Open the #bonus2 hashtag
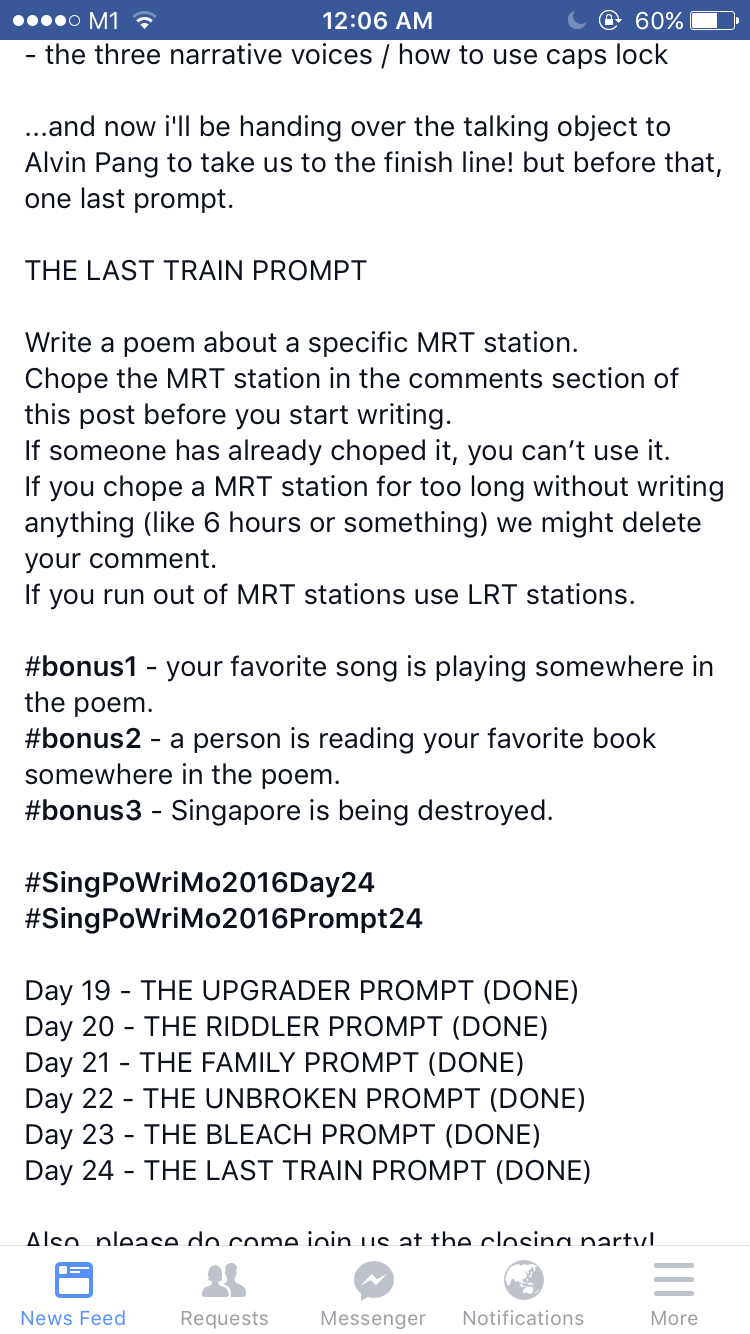750x1334 pixels. click(x=82, y=739)
